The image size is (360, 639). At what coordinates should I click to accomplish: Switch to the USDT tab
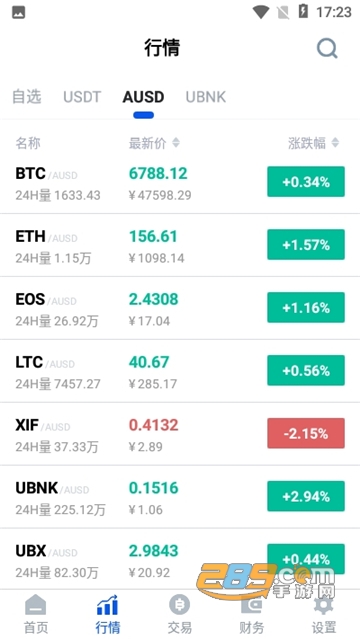[82, 97]
